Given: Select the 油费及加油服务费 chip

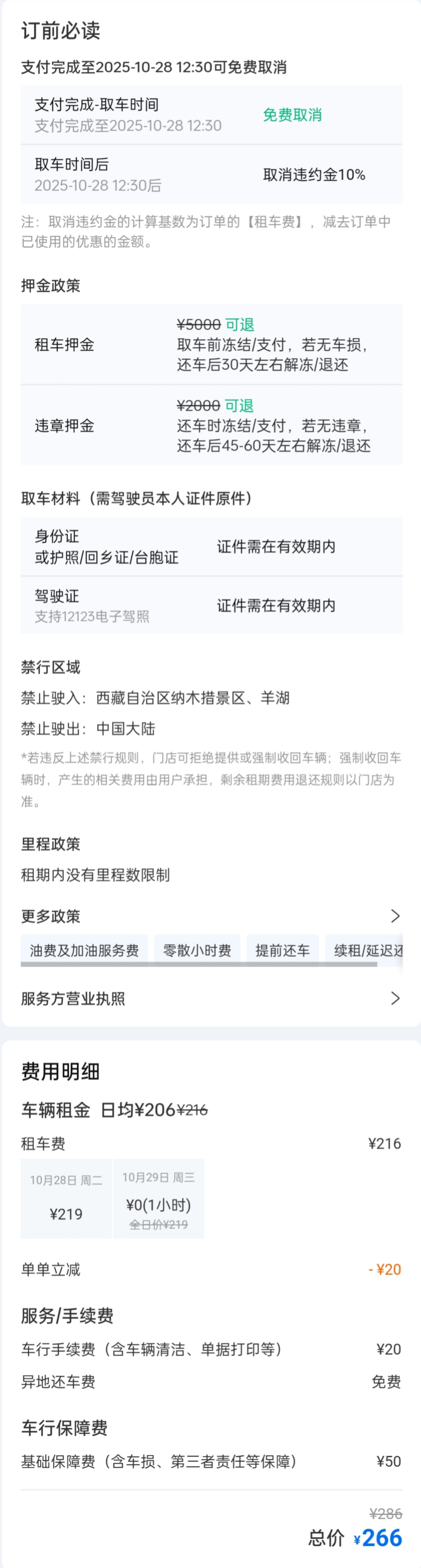Looking at the screenshot, I should click(84, 950).
